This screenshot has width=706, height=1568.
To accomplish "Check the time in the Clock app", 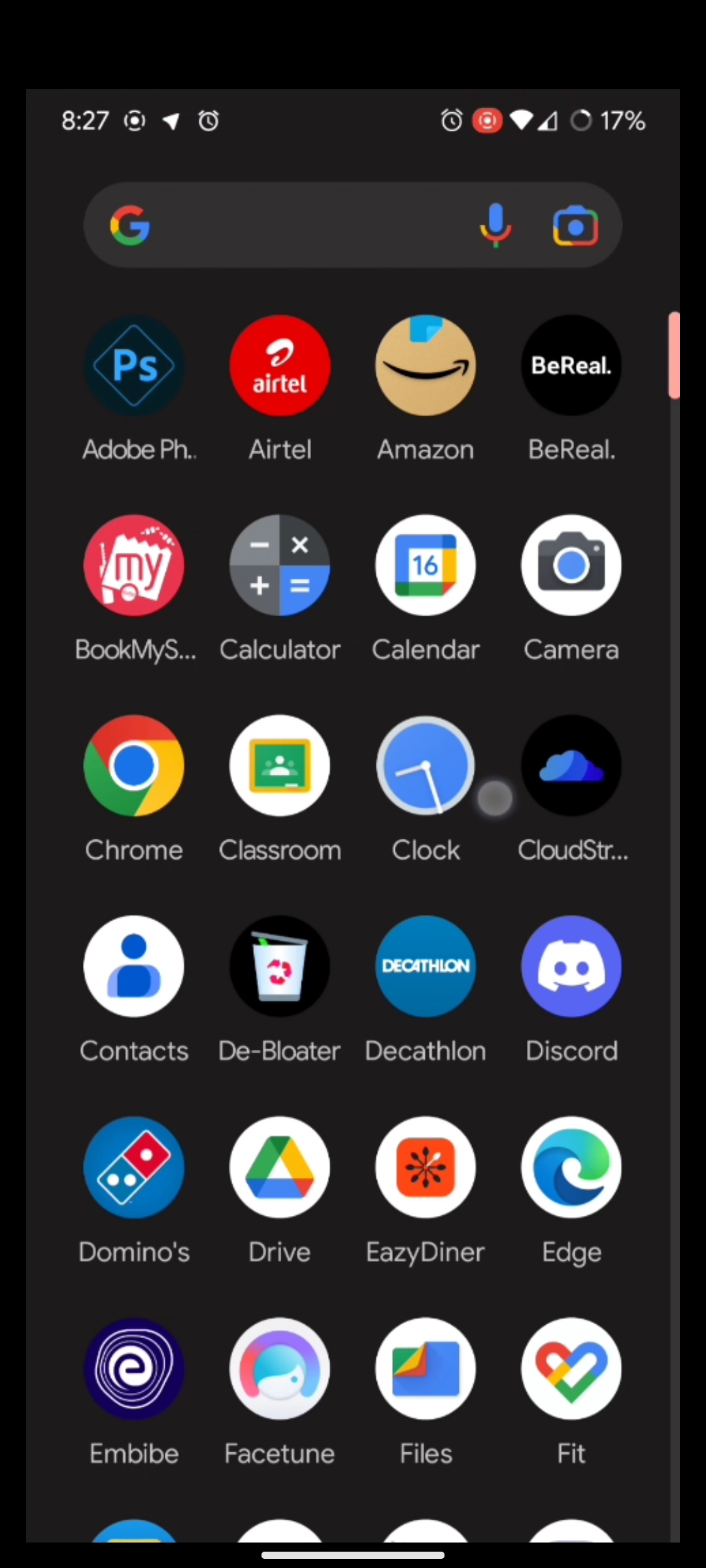I will tap(426, 766).
